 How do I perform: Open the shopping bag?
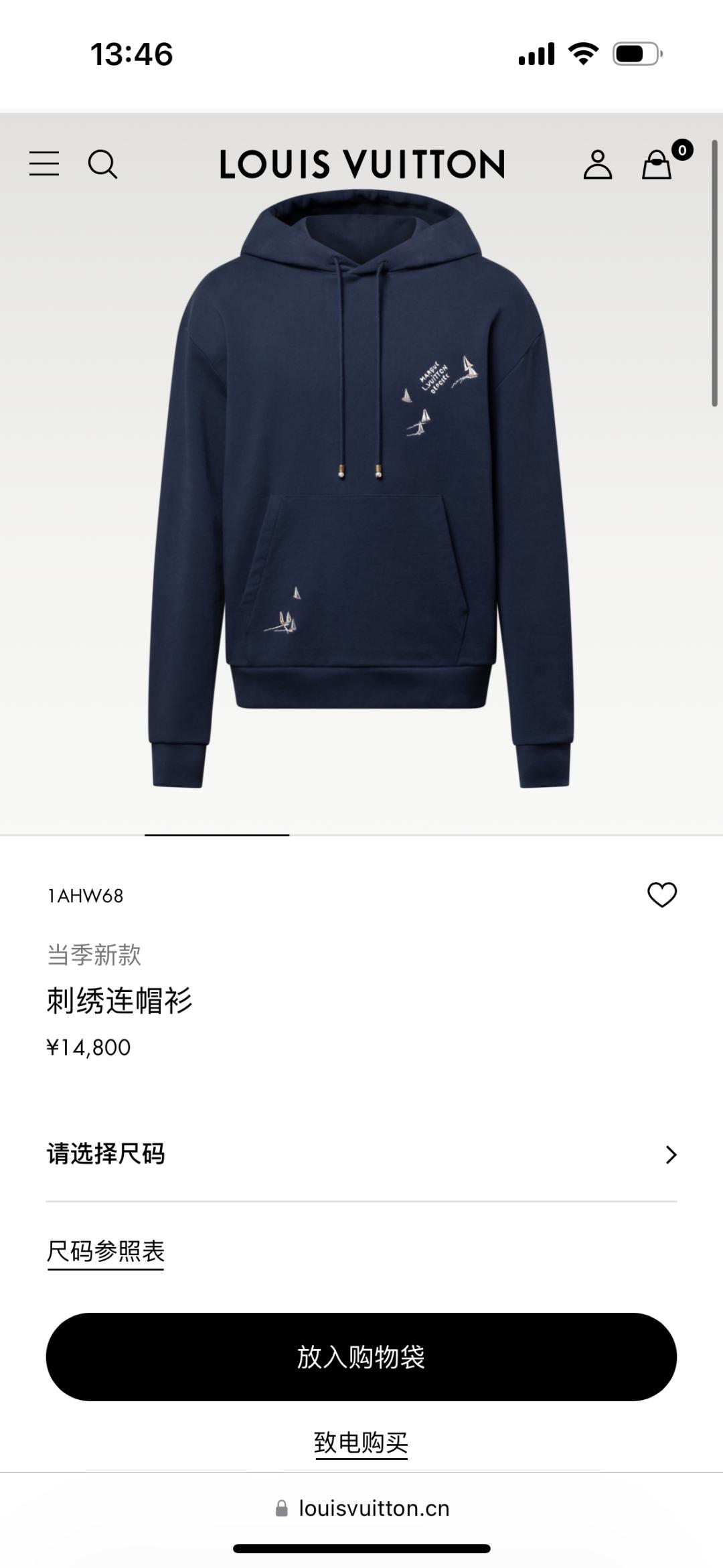tap(657, 164)
